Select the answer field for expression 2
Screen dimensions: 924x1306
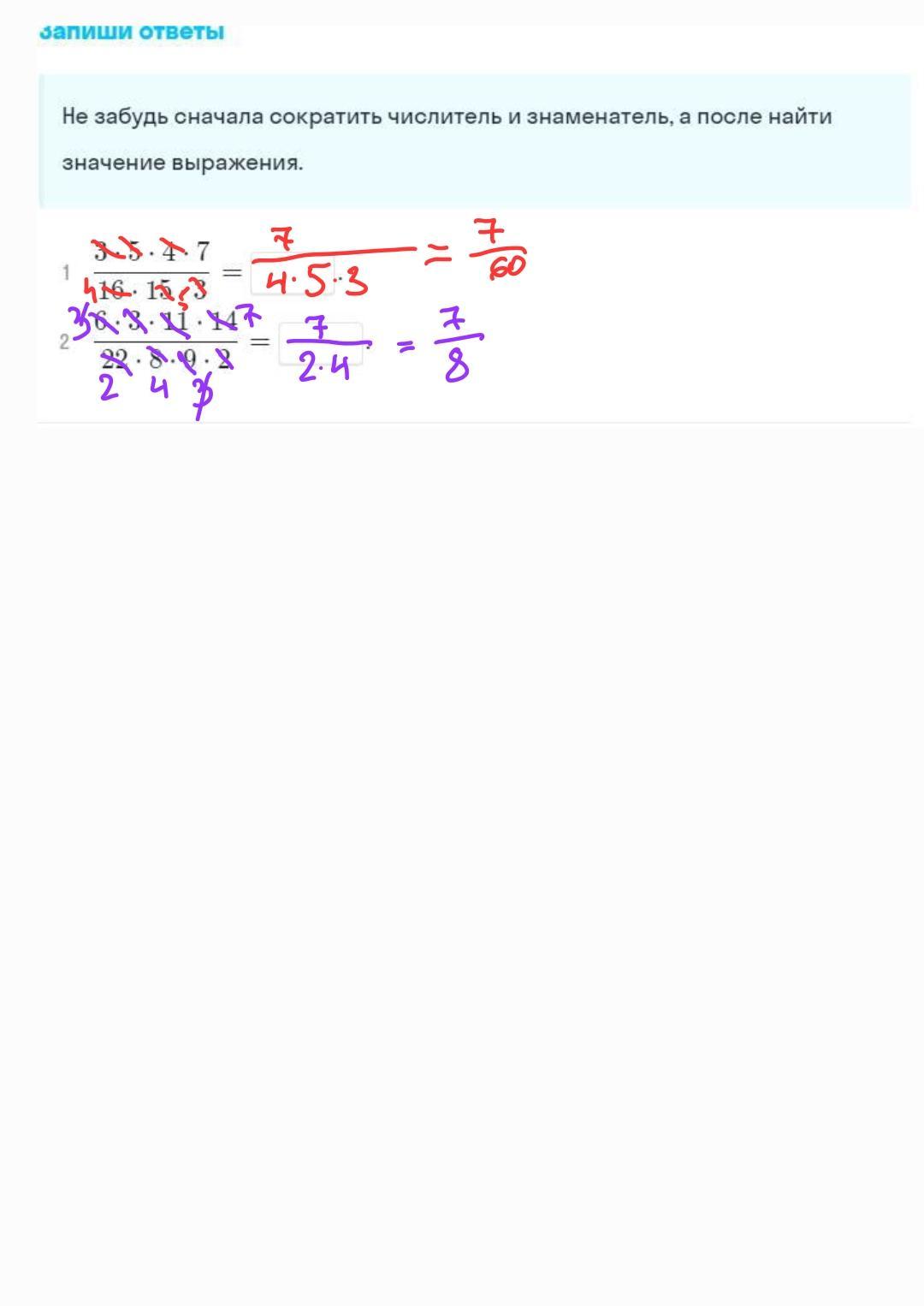(321, 343)
